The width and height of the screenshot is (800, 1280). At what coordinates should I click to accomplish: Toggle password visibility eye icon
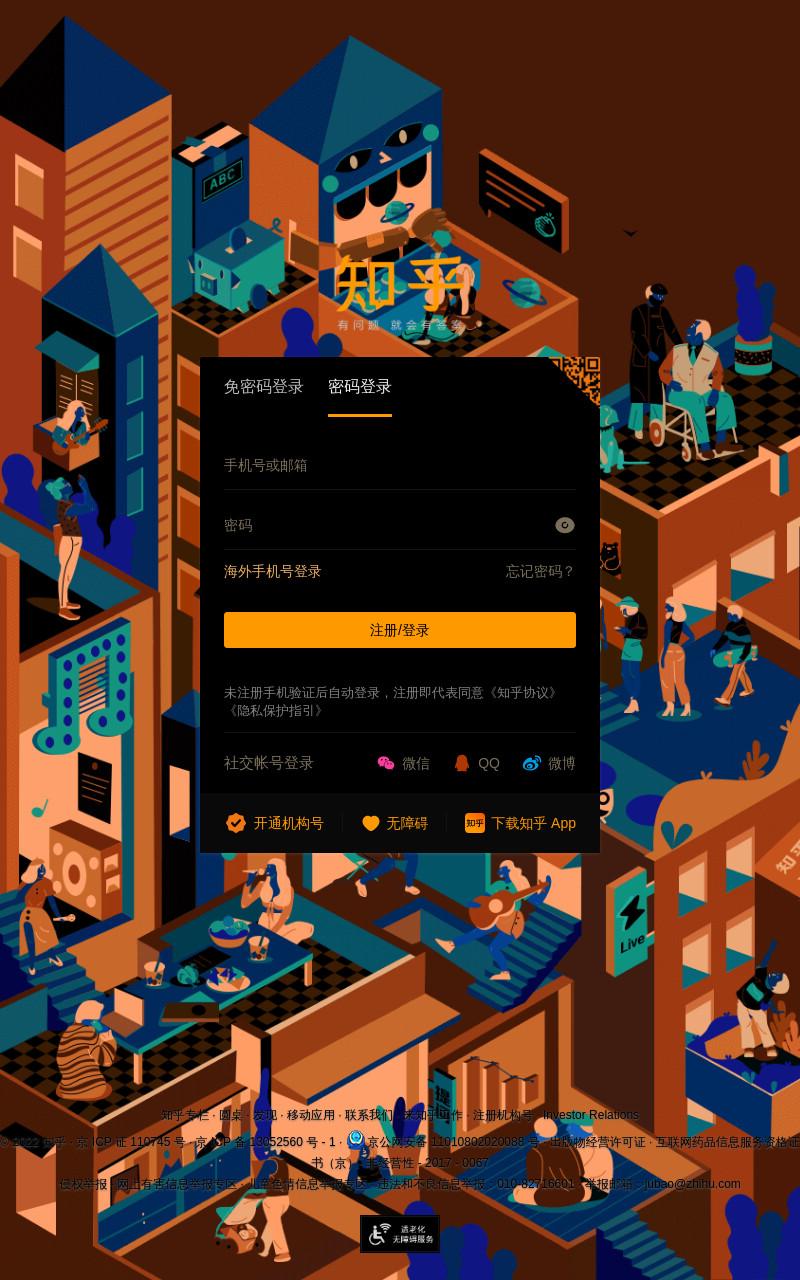pos(565,525)
